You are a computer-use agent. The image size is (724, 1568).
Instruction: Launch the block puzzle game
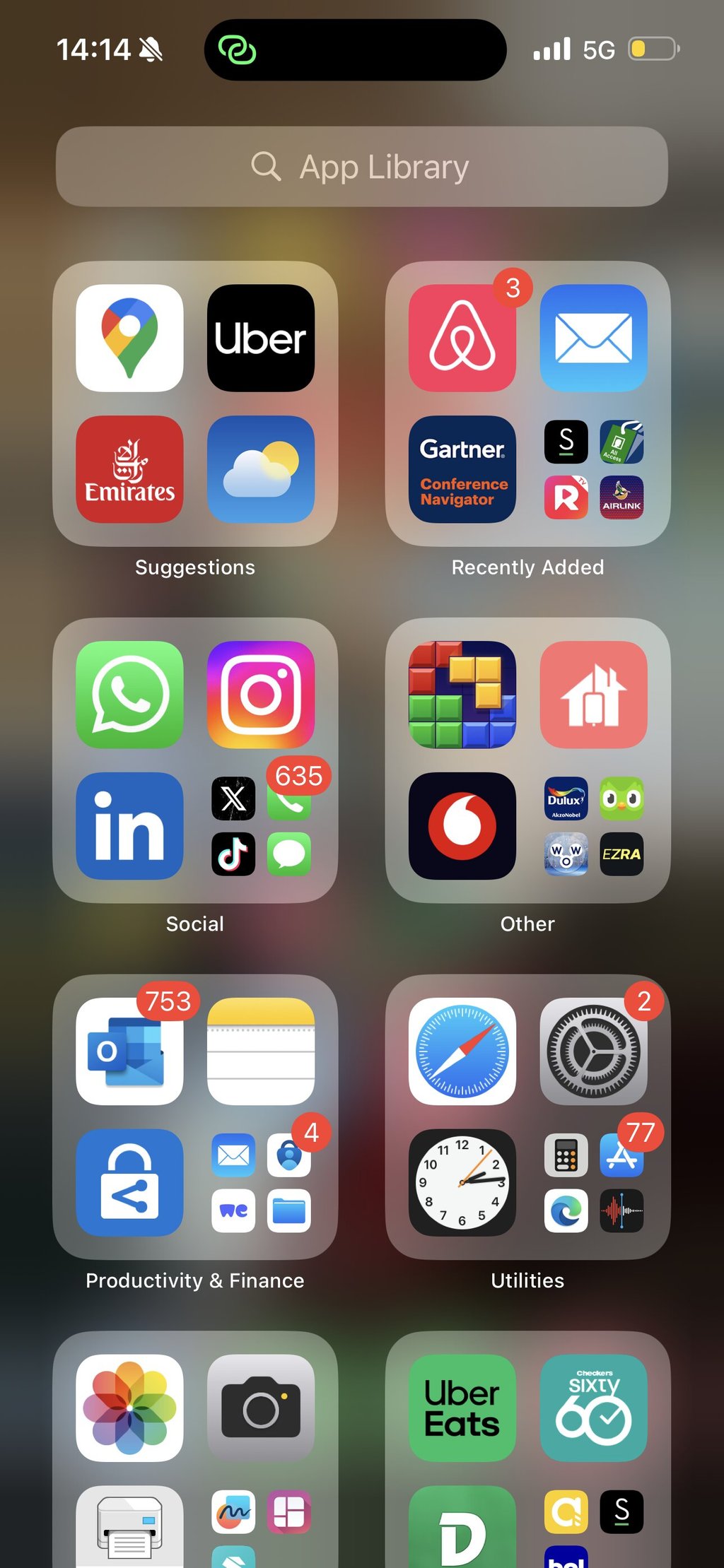click(462, 695)
